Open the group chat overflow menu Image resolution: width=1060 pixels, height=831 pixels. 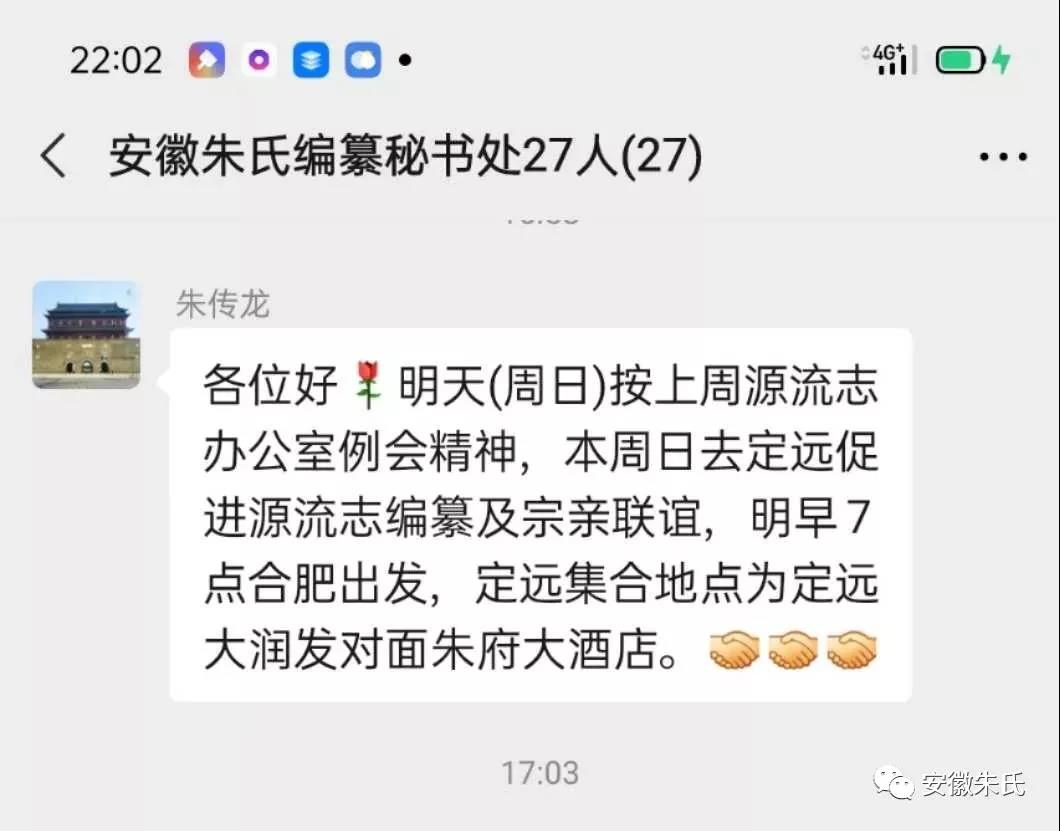coord(1002,158)
